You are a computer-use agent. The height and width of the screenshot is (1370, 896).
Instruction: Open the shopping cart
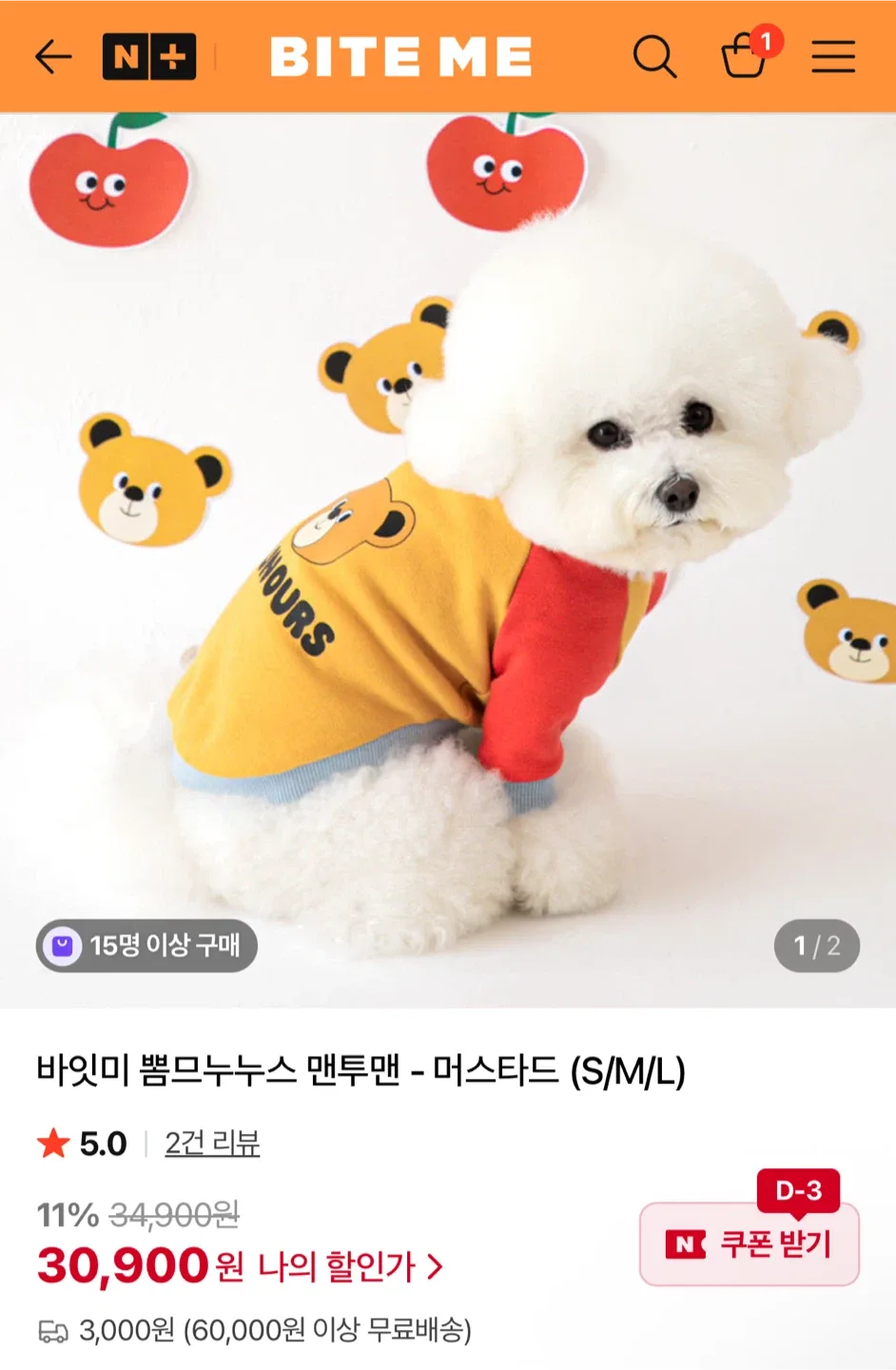pos(745,57)
